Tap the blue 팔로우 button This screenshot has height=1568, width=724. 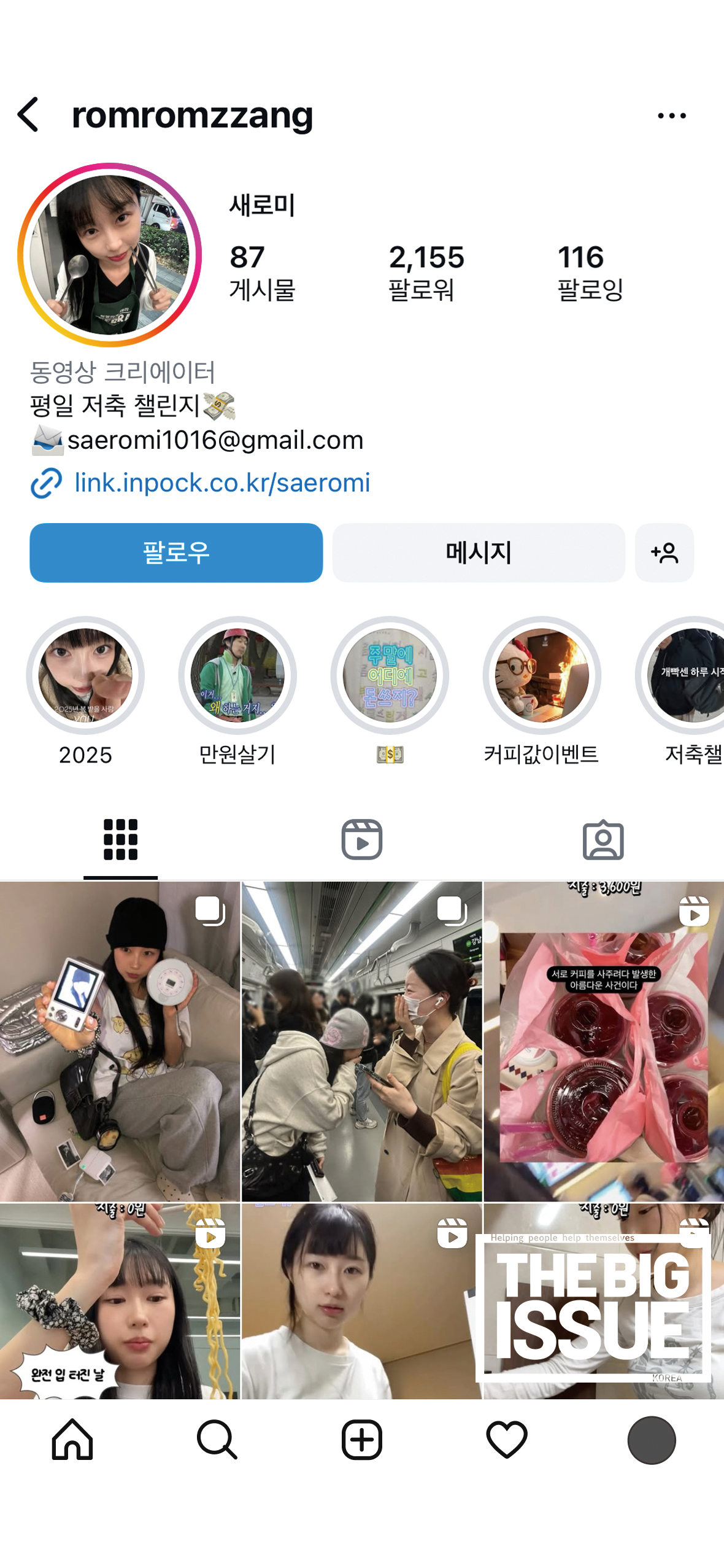coord(176,553)
